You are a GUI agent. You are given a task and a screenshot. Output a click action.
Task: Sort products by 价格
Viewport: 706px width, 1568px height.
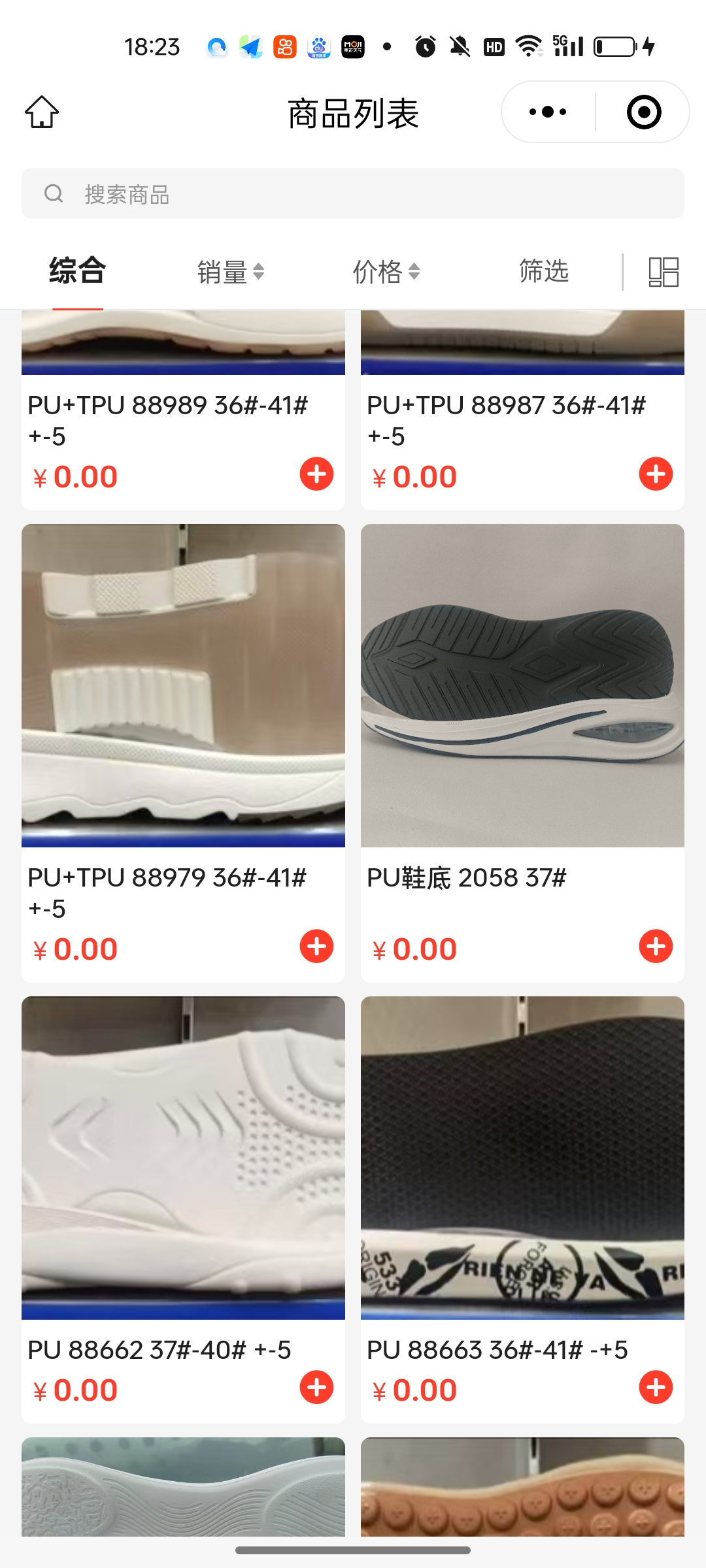(x=386, y=272)
